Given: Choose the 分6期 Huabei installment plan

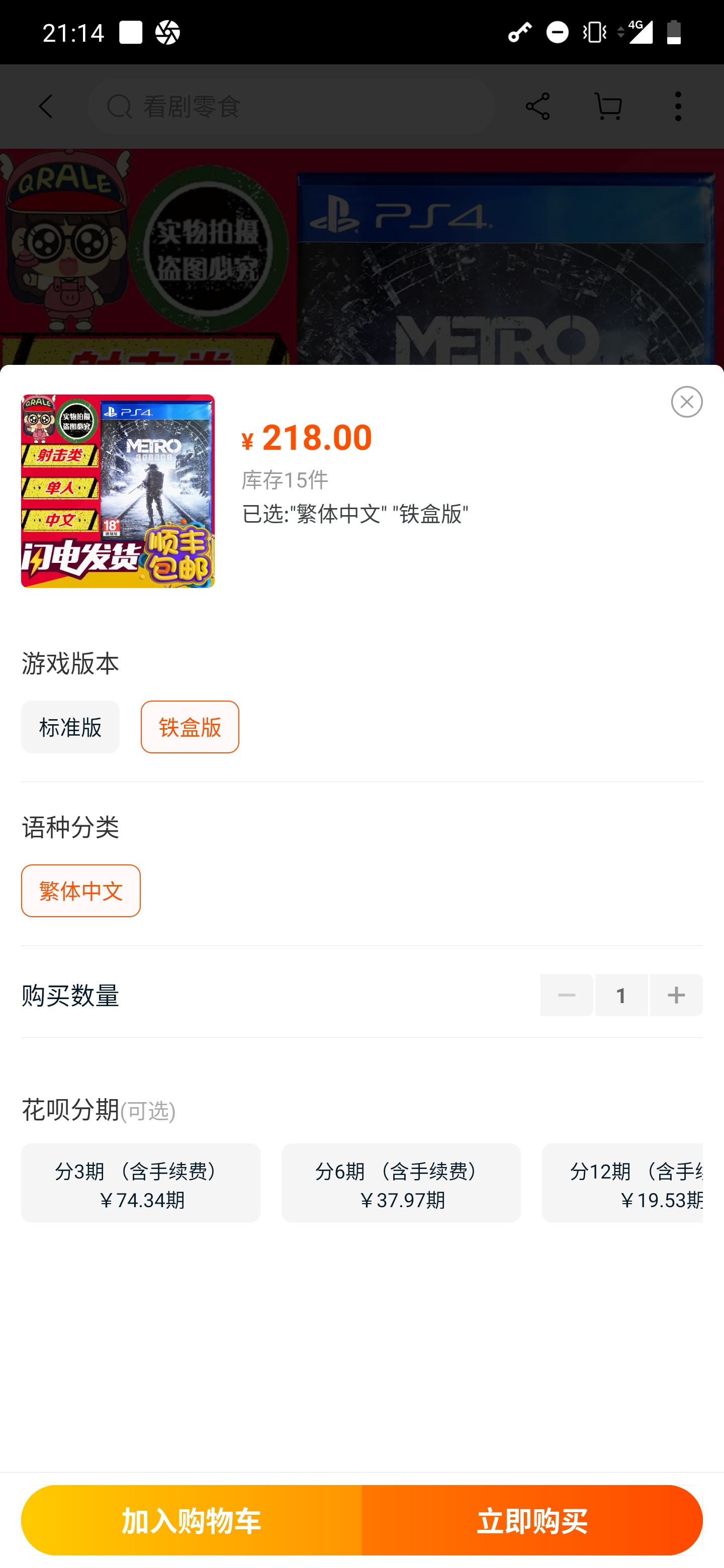Looking at the screenshot, I should (401, 1183).
